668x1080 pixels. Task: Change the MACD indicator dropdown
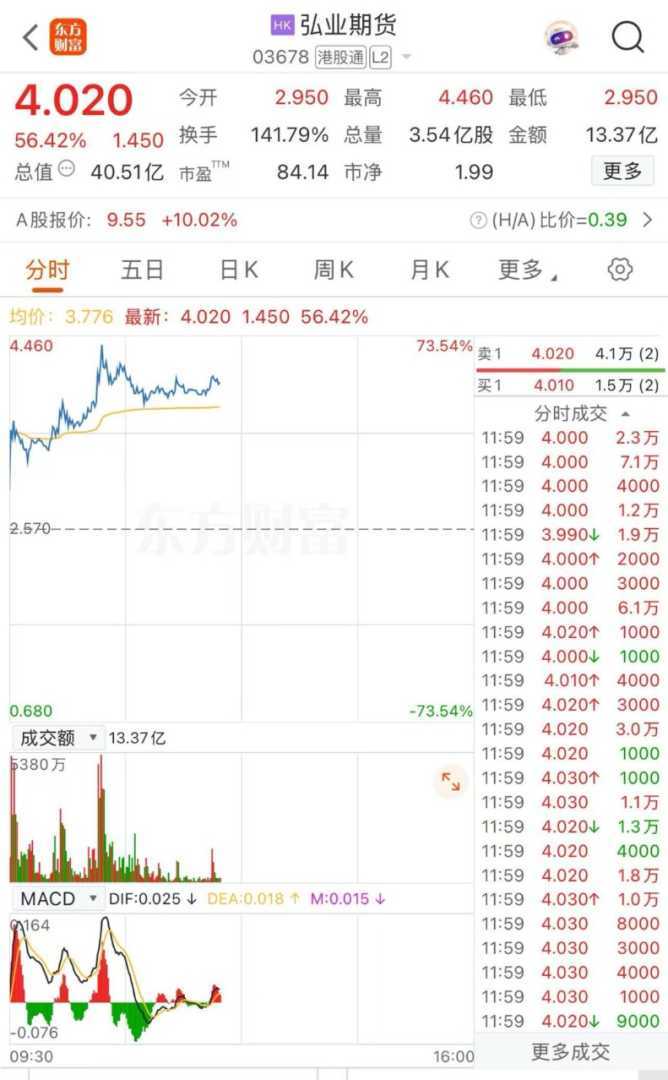pyautogui.click(x=58, y=898)
